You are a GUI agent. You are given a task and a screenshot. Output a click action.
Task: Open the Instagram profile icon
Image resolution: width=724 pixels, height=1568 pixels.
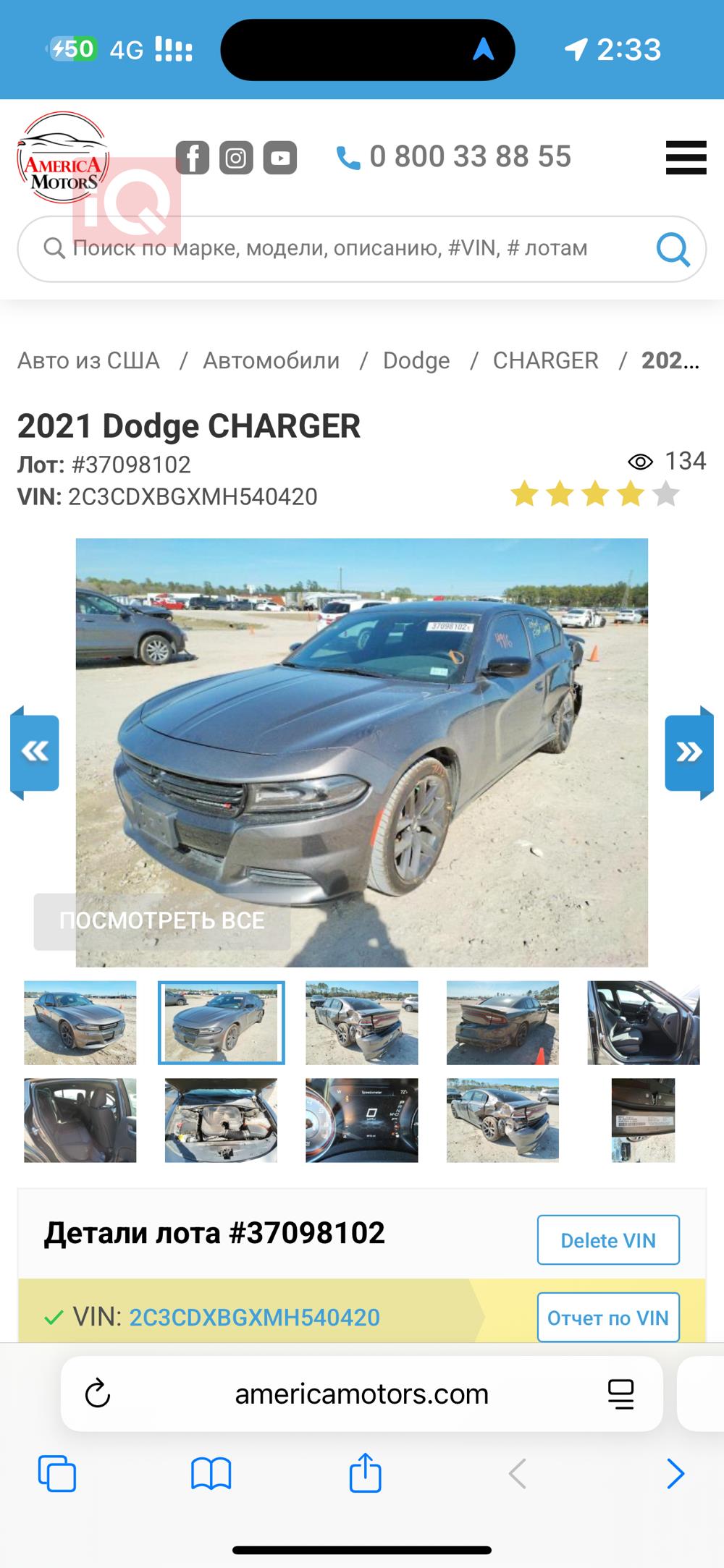coord(236,157)
